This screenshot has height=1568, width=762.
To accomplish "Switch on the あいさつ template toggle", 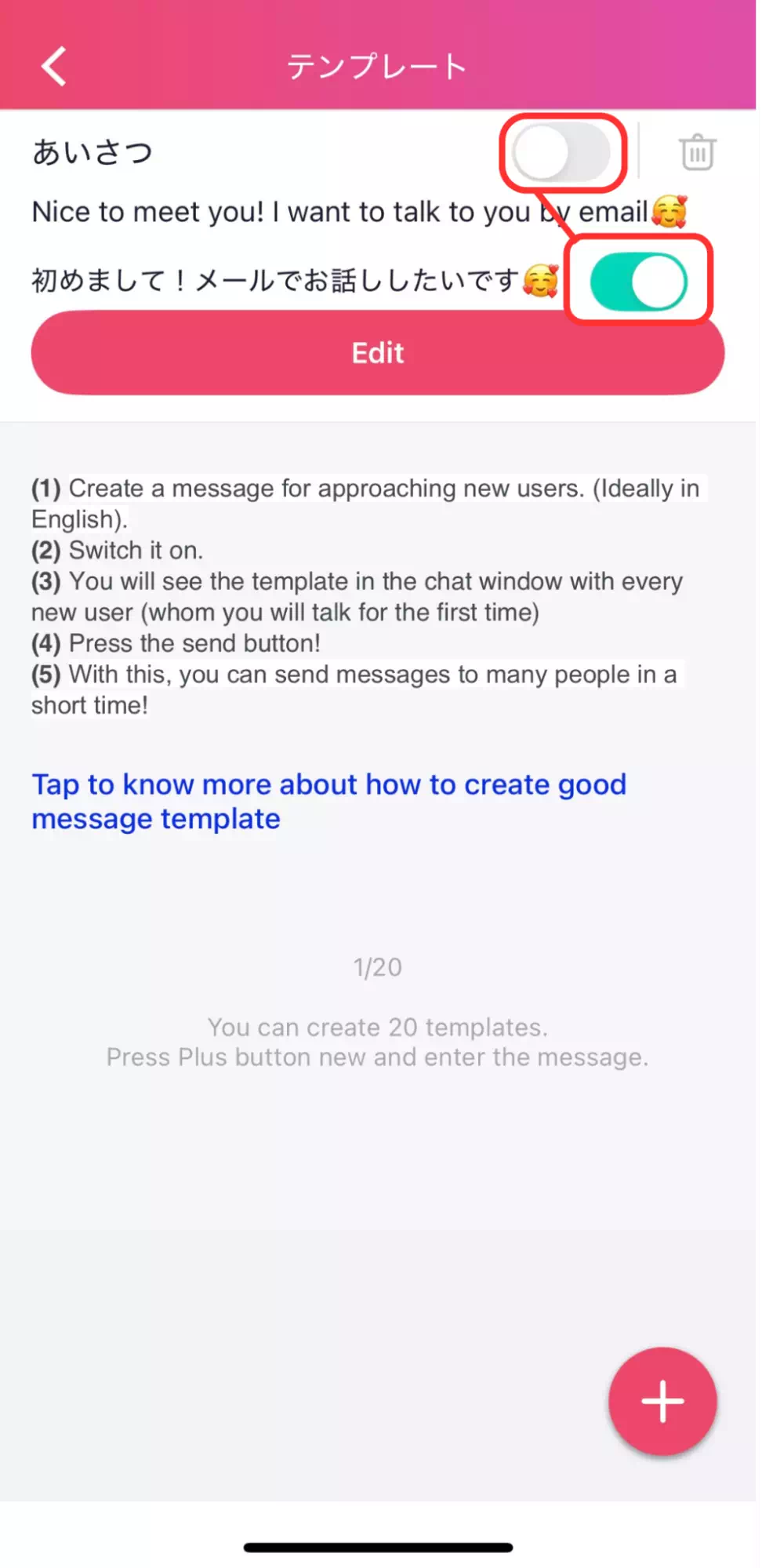I will click(x=561, y=152).
